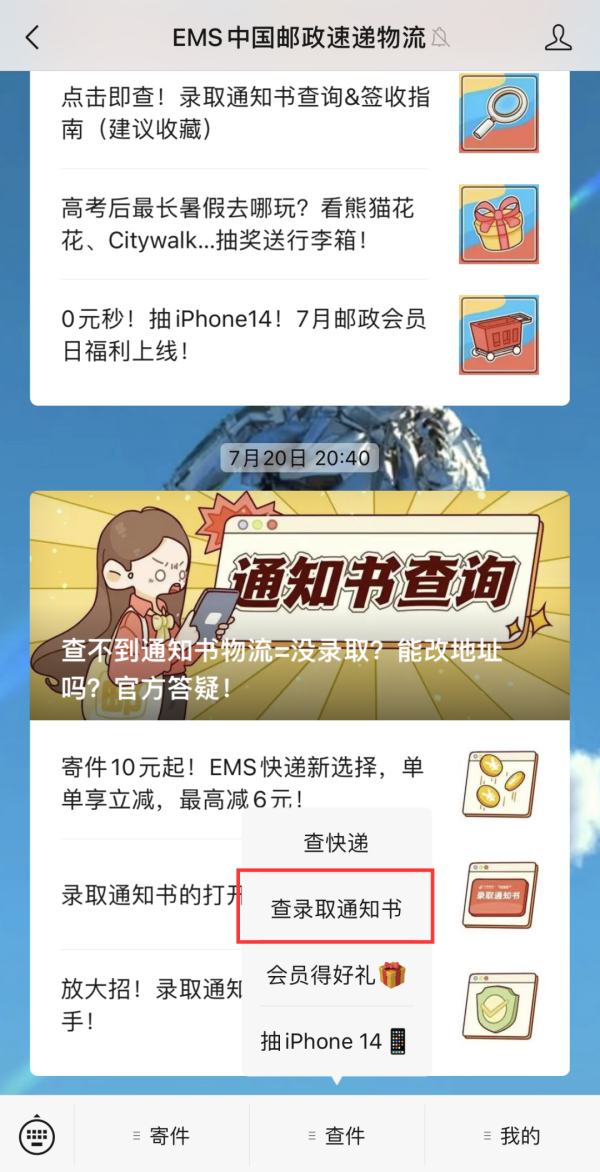Screen dimensions: 600x1172
Task: Select 查快递 from the popup menu
Action: pos(336,843)
